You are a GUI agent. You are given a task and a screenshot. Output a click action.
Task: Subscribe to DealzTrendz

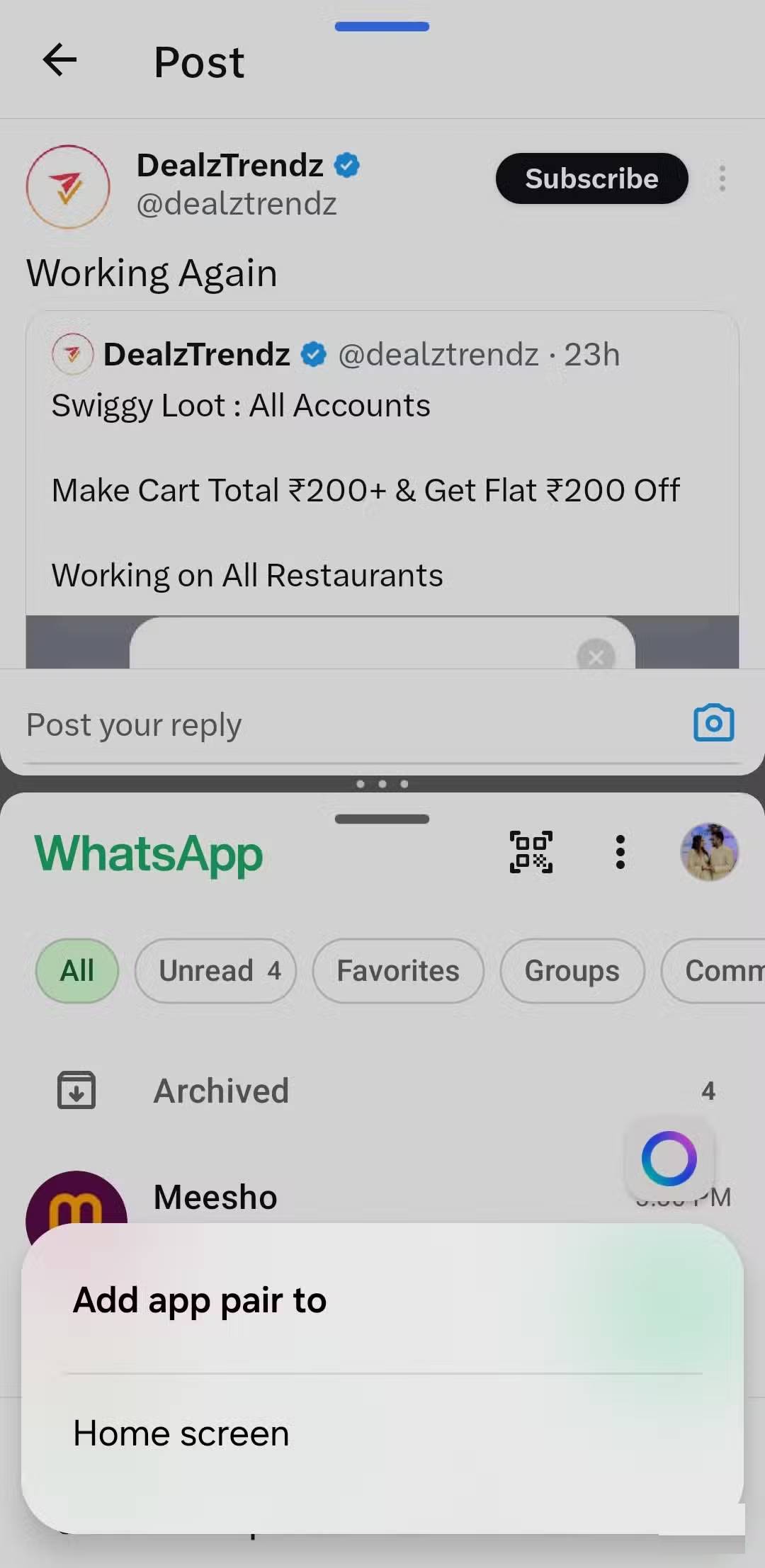[x=591, y=178]
